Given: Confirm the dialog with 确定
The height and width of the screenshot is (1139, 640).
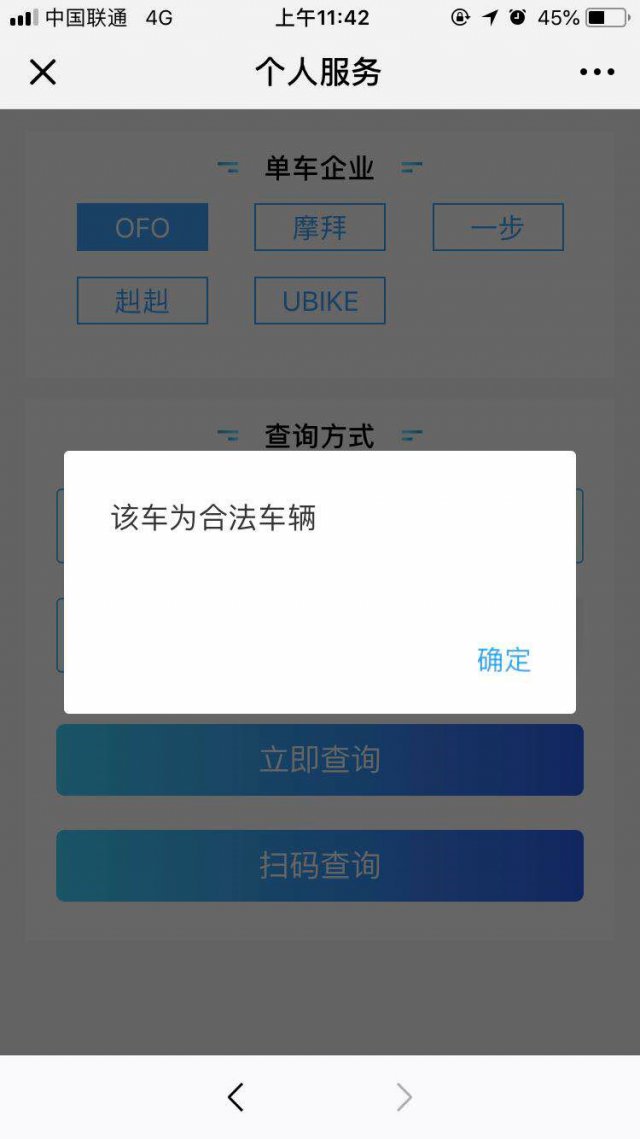Looking at the screenshot, I should [x=503, y=660].
